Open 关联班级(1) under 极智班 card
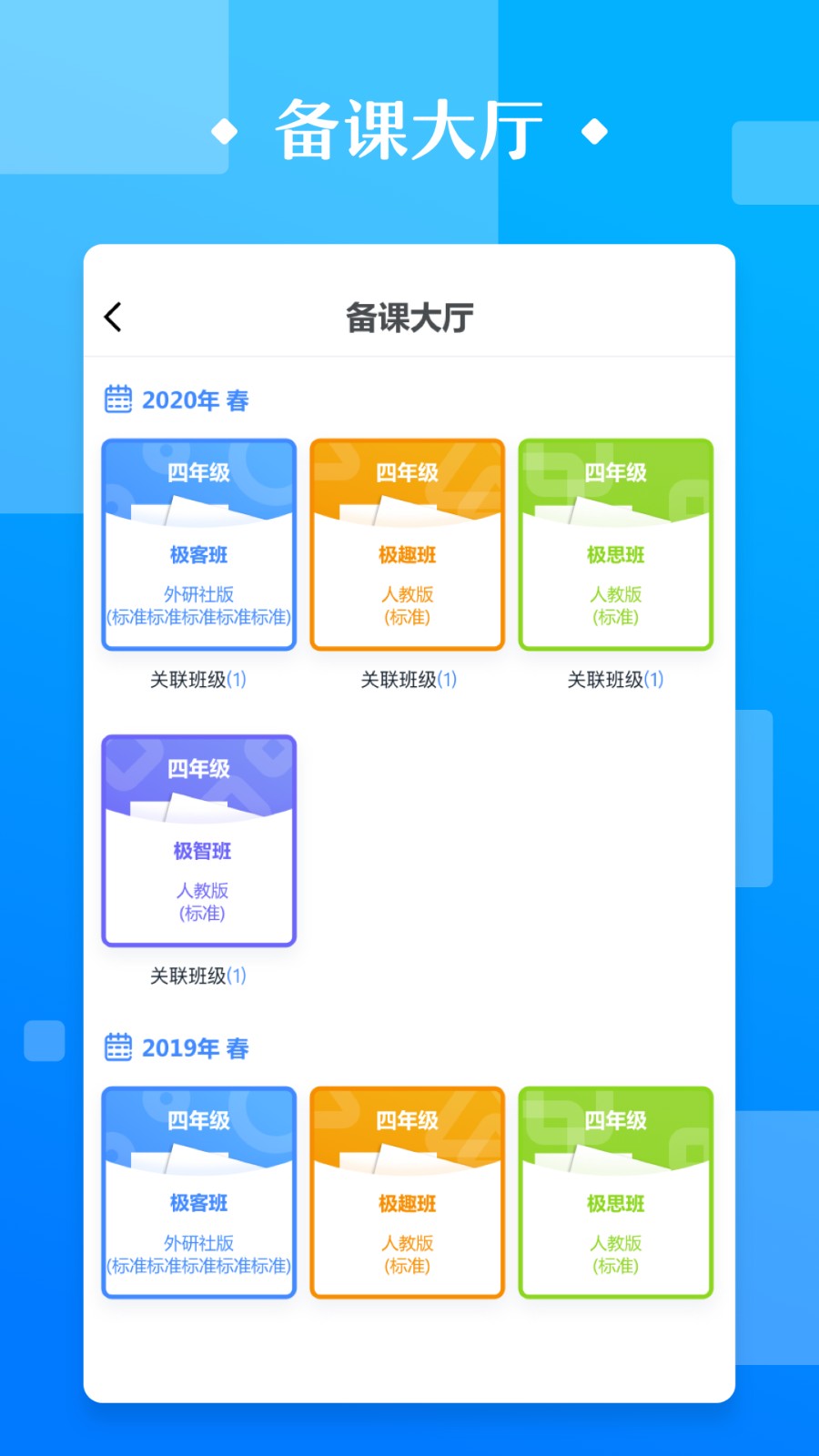 (x=198, y=976)
